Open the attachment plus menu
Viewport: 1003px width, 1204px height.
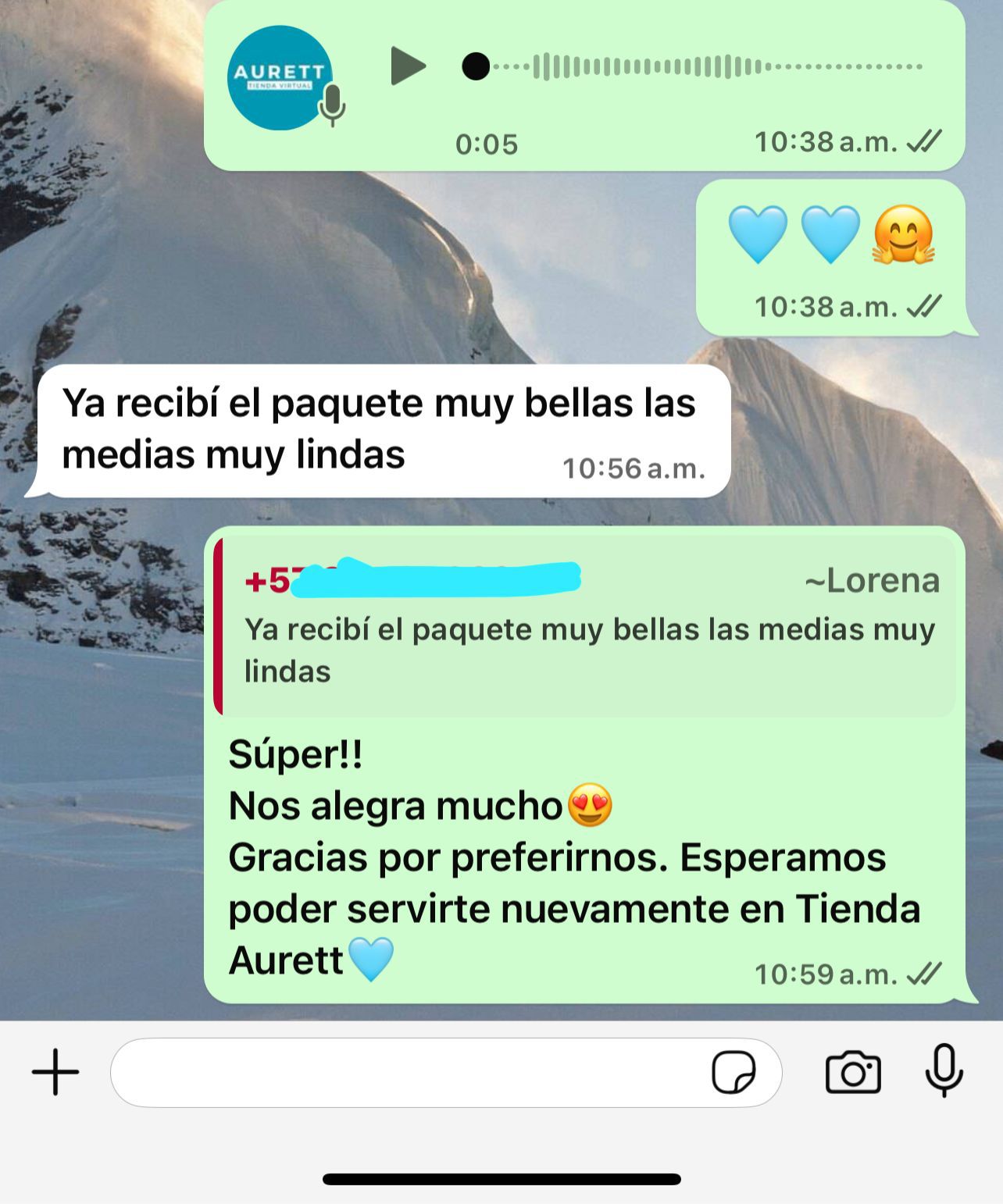coord(55,1072)
